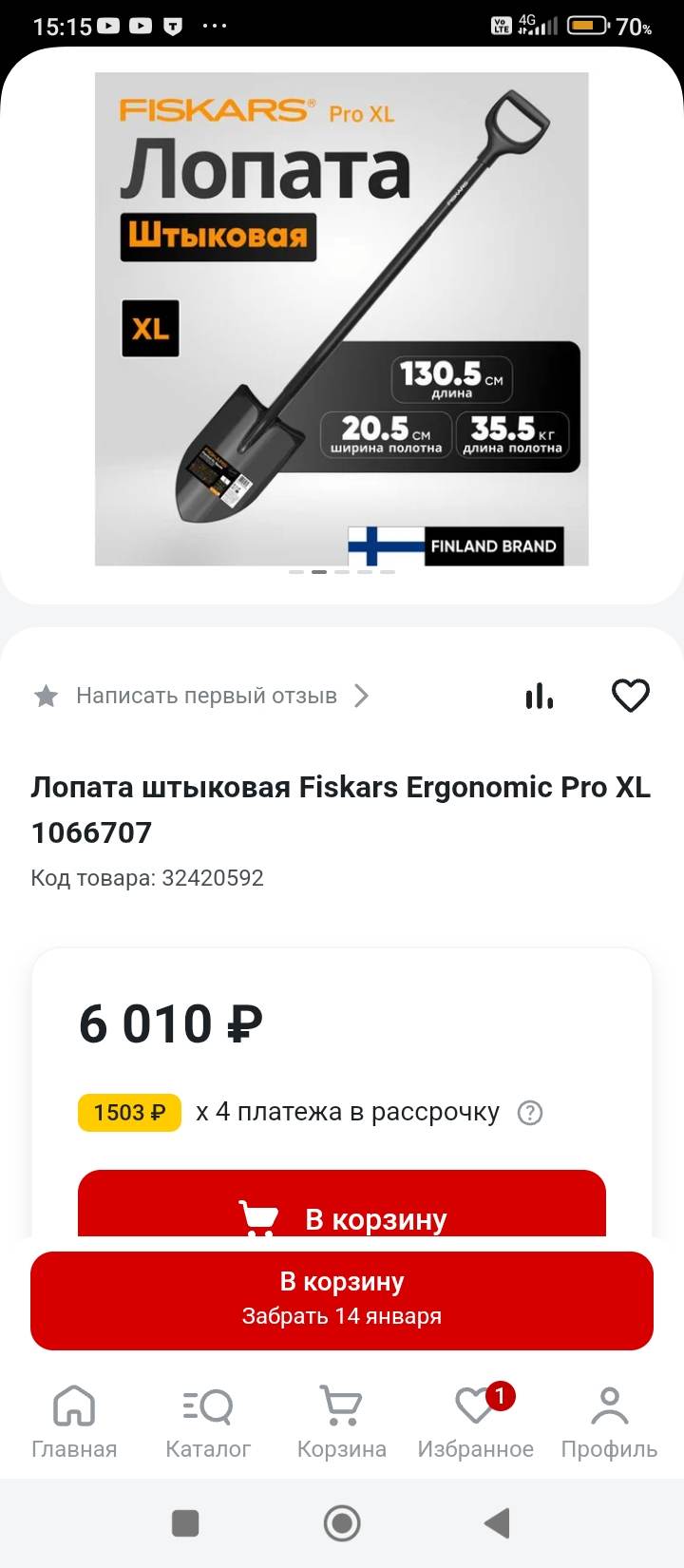Add the shovel to comparison
Viewport: 684px width, 1568px height.
point(539,696)
